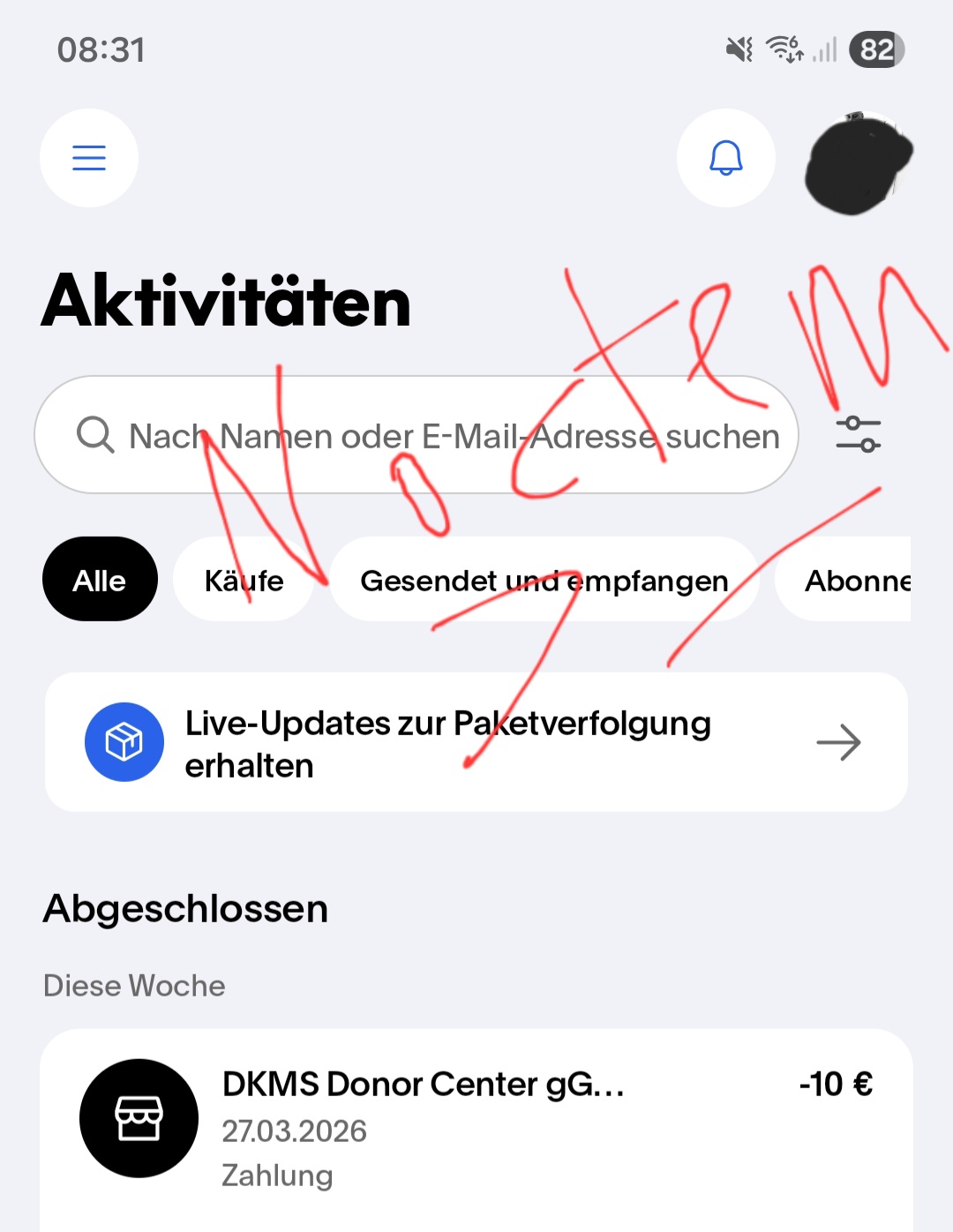Viewport: 953px width, 1232px height.
Task: Open the notifications bell
Action: point(726,158)
